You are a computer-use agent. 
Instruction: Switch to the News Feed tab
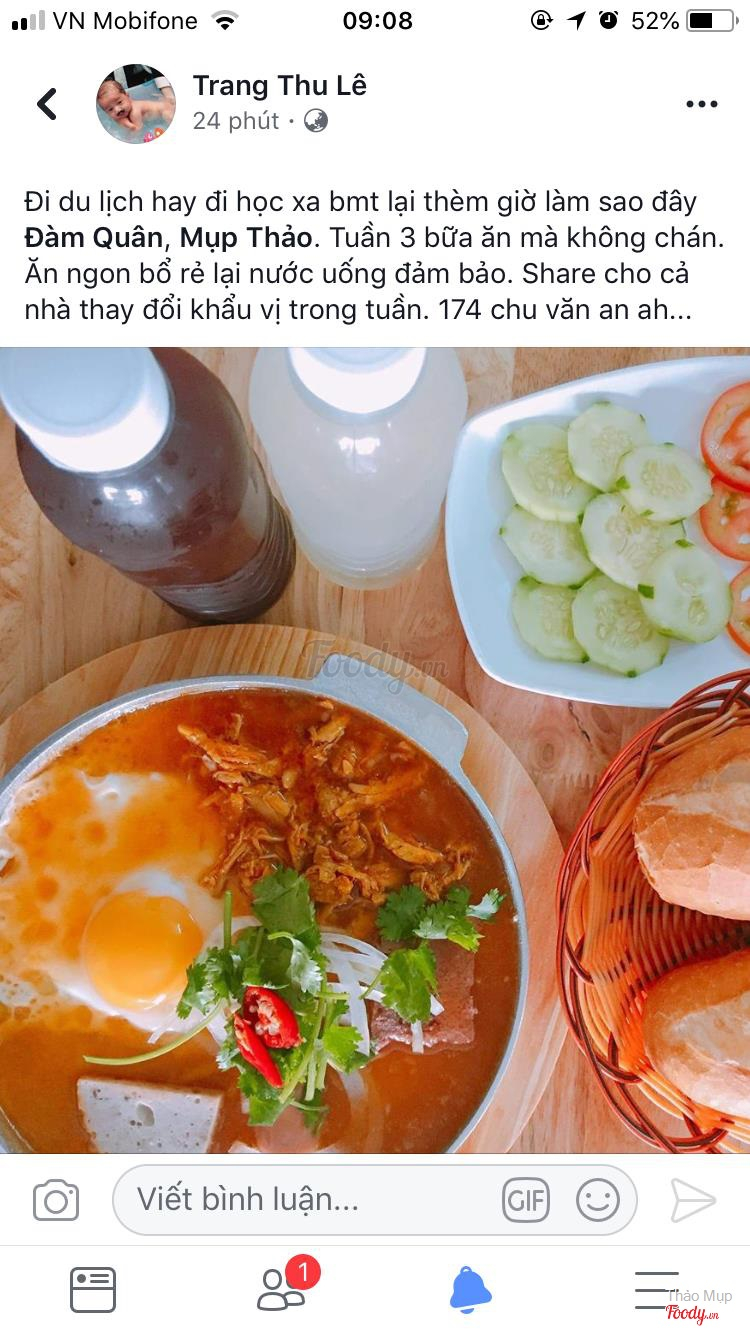(x=93, y=1289)
